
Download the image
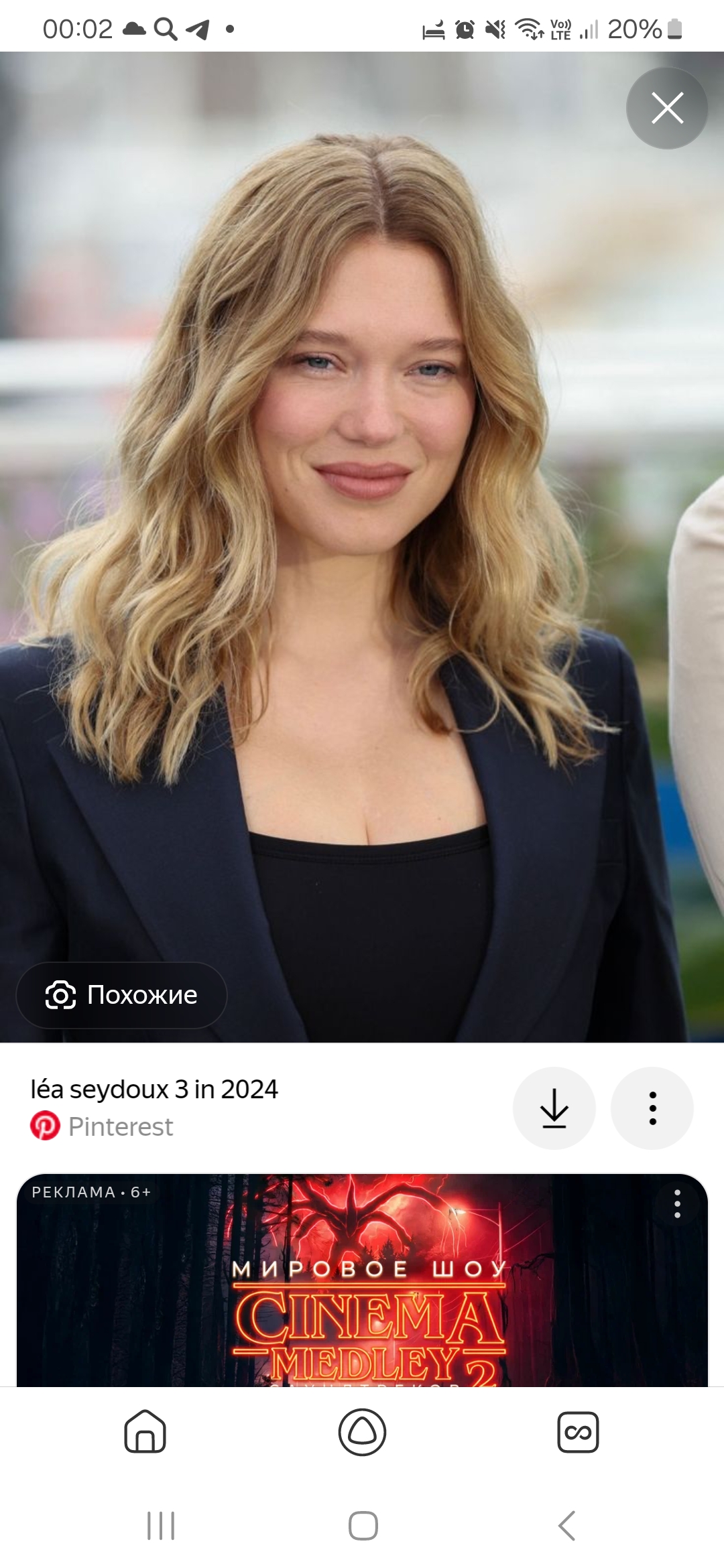pyautogui.click(x=554, y=1108)
